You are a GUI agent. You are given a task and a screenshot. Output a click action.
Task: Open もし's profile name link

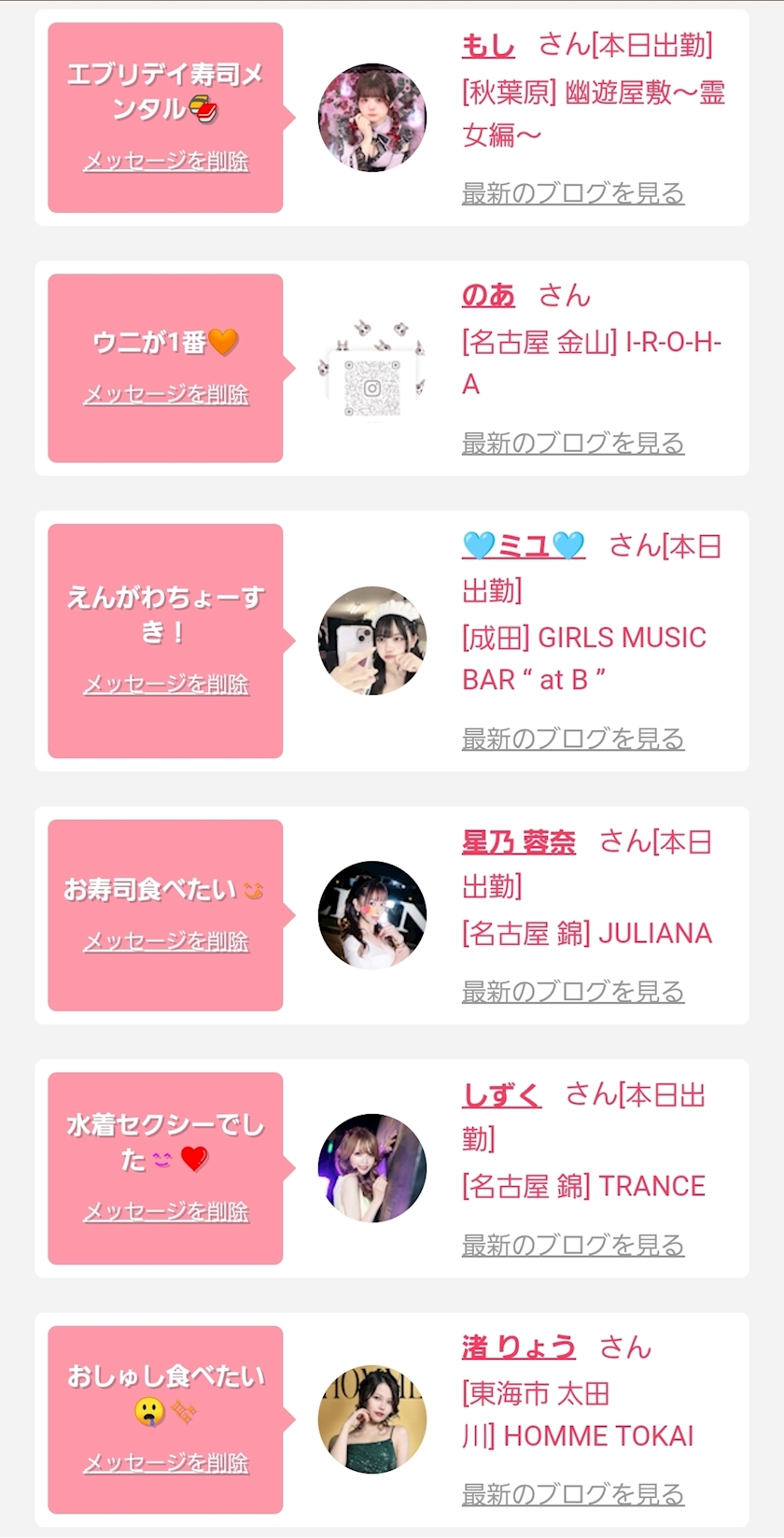(x=488, y=45)
